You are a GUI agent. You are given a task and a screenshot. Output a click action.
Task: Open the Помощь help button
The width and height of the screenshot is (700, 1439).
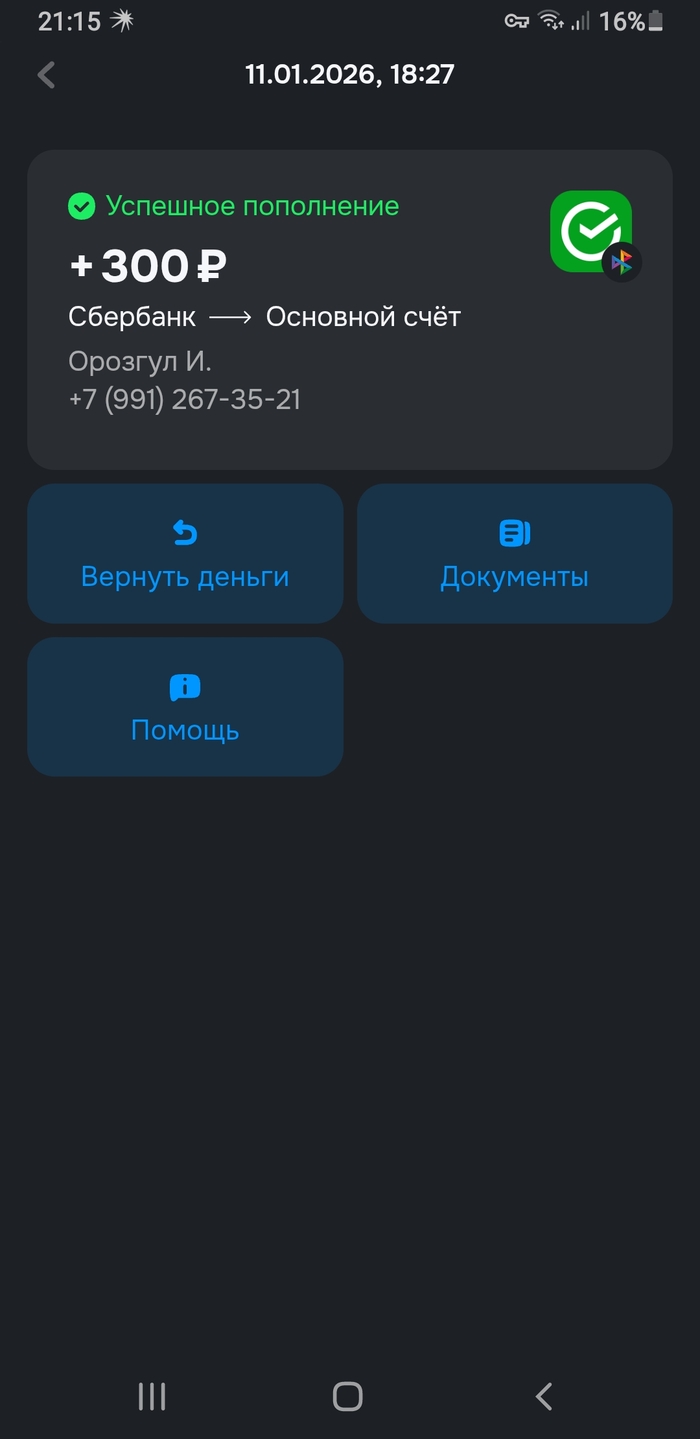tap(185, 707)
